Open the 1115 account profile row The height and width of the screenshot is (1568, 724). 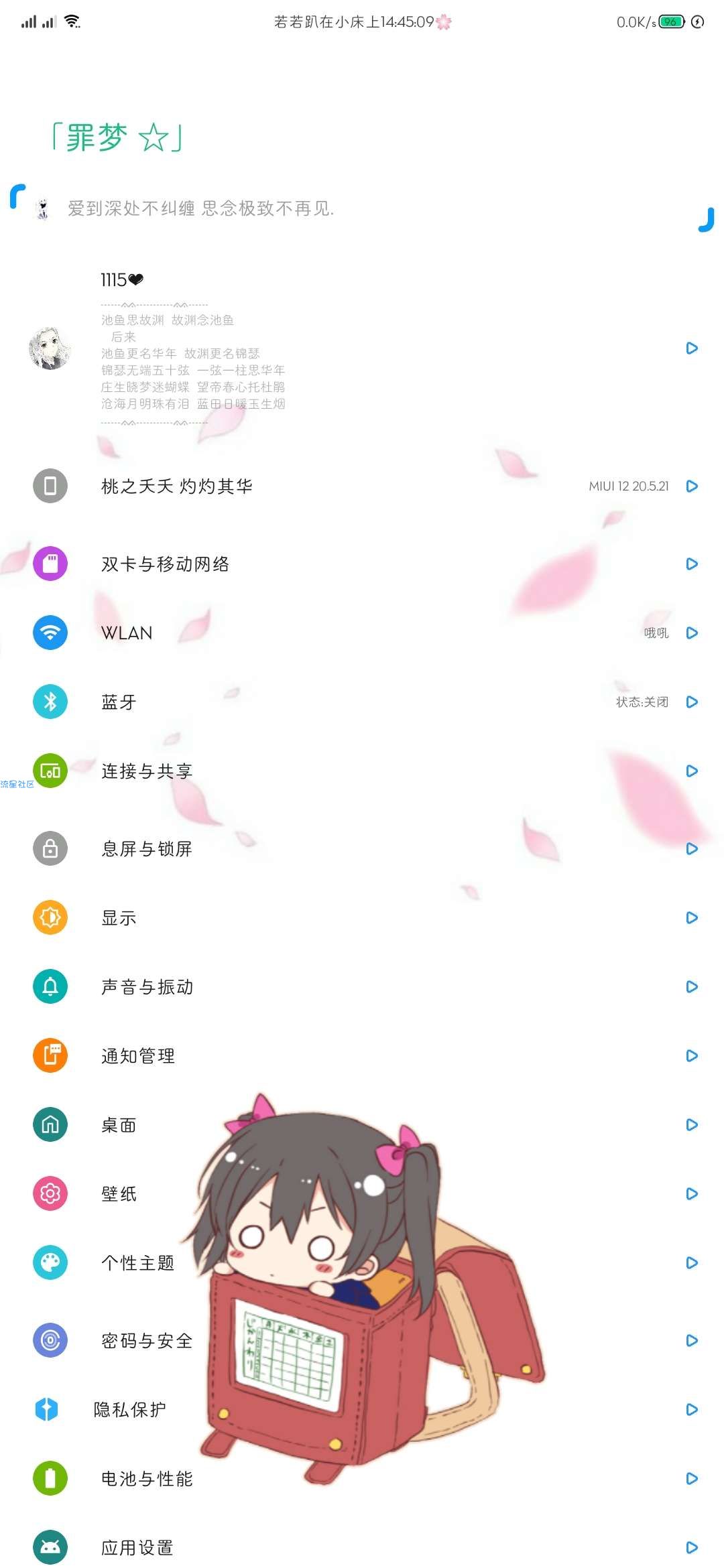(x=362, y=348)
